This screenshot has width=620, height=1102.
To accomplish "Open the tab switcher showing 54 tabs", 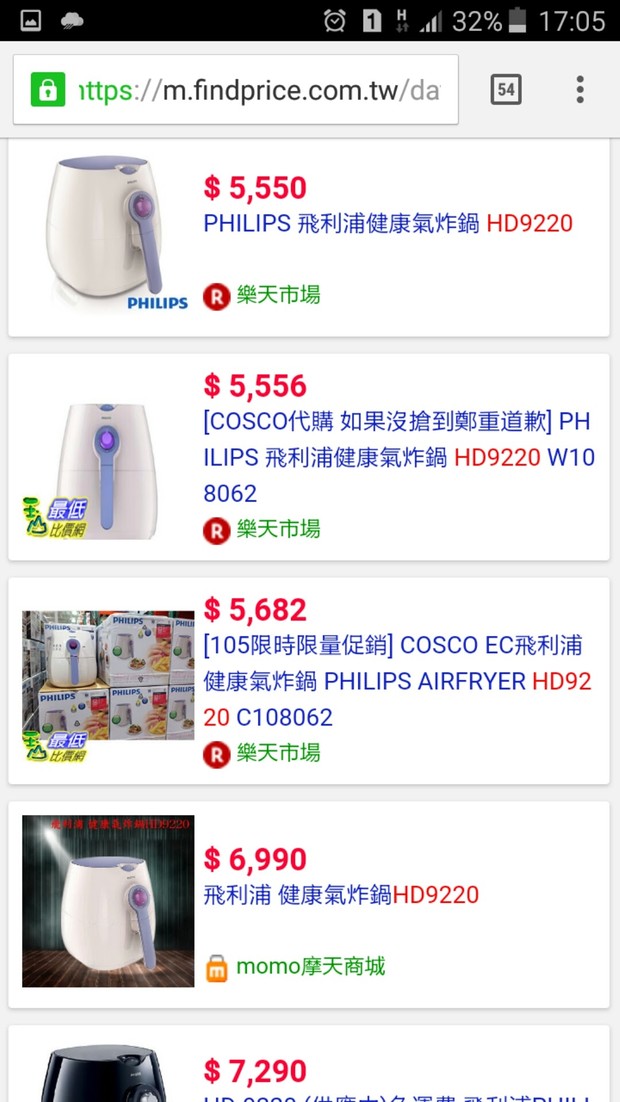I will point(506,90).
